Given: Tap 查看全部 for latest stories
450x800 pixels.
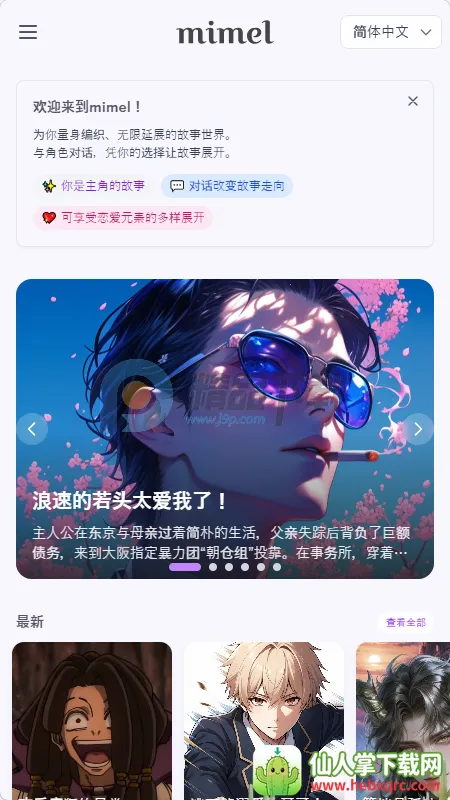Looking at the screenshot, I should click(x=406, y=622).
